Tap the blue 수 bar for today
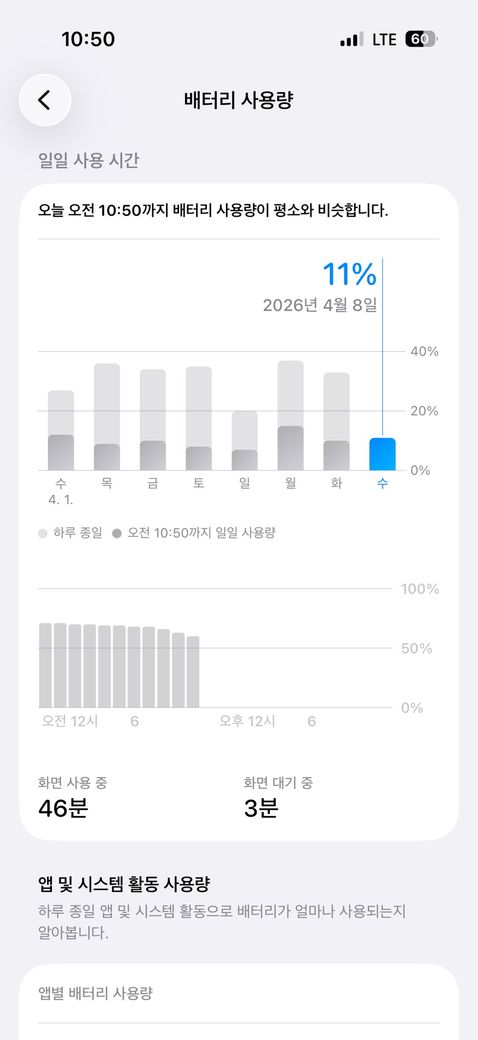478x1040 pixels. tap(383, 454)
